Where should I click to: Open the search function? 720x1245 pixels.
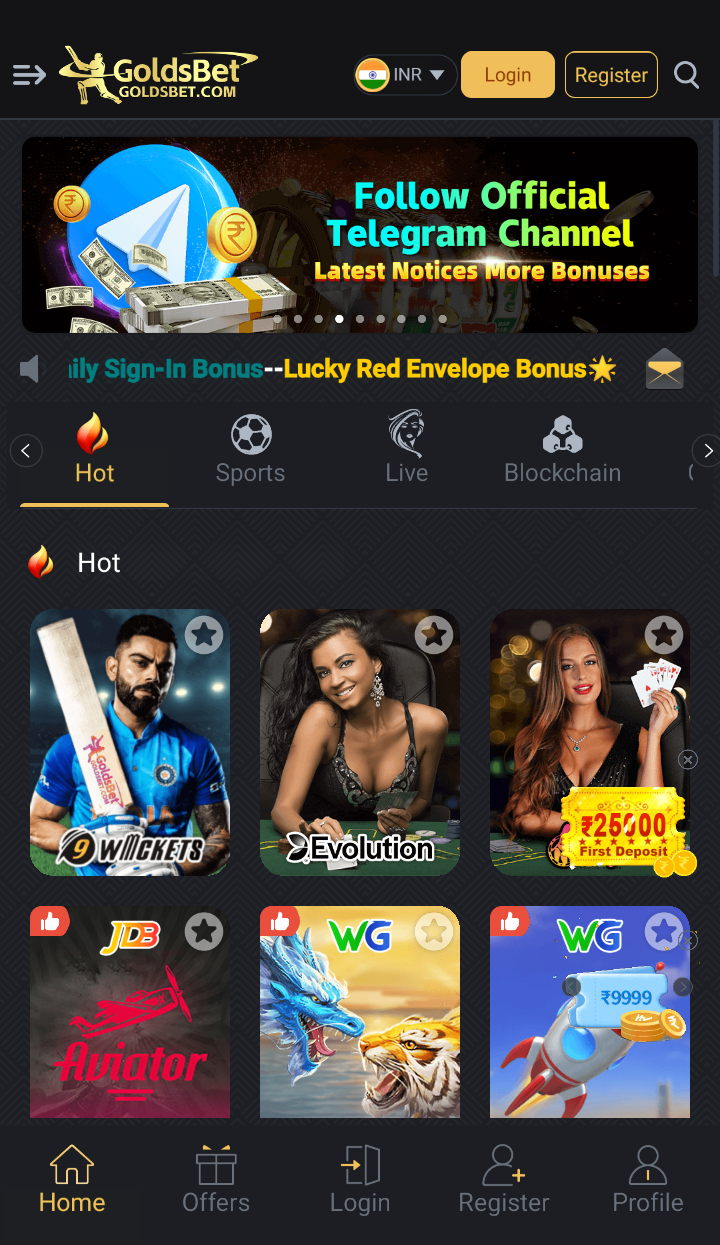click(x=686, y=74)
